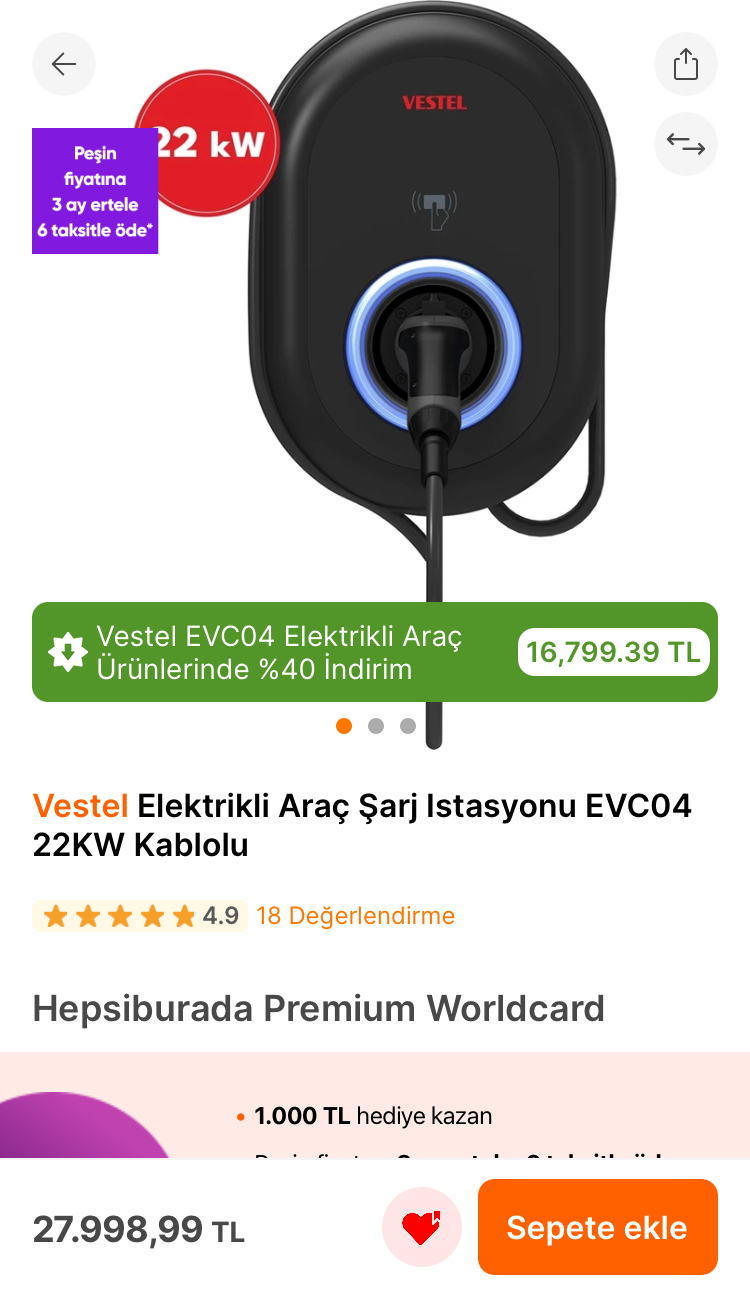Share this Vestel charger product

pos(686,65)
